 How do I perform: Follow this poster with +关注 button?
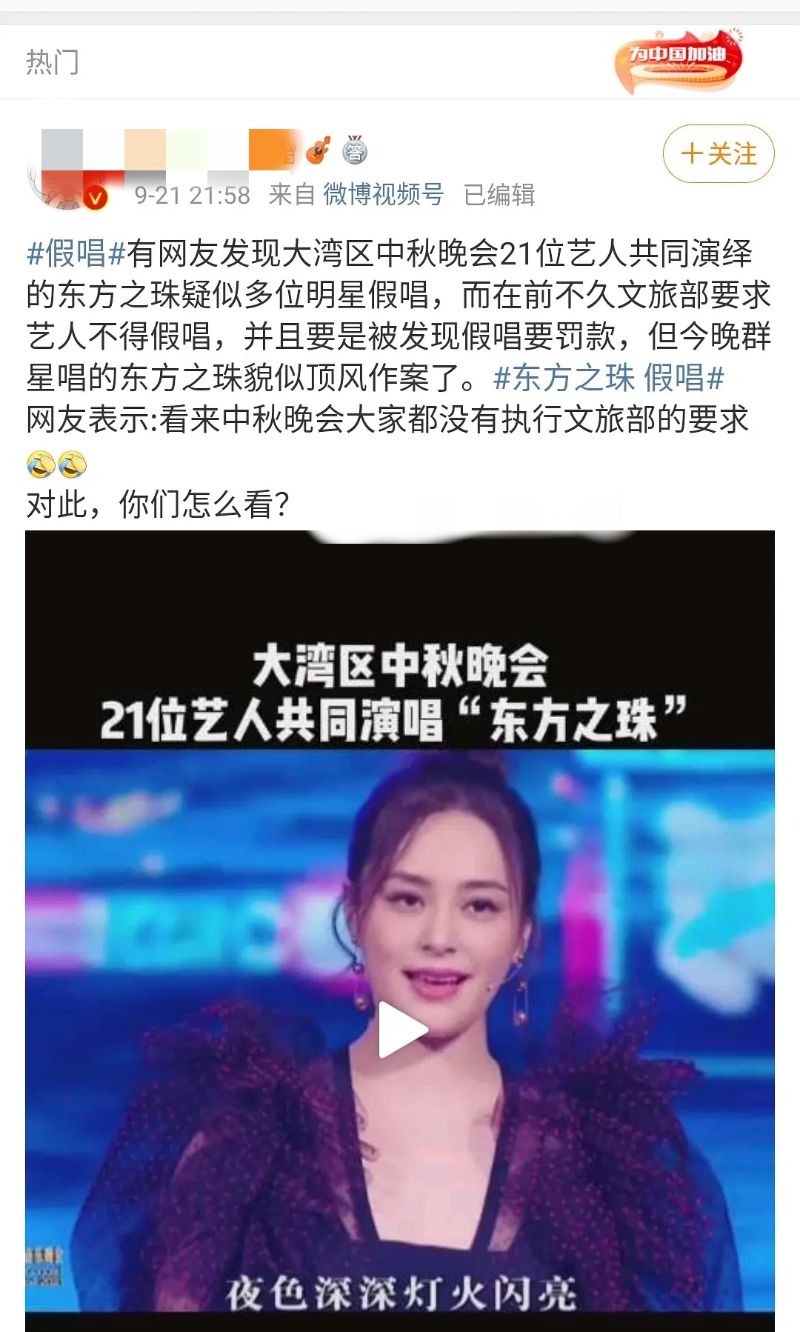[718, 154]
